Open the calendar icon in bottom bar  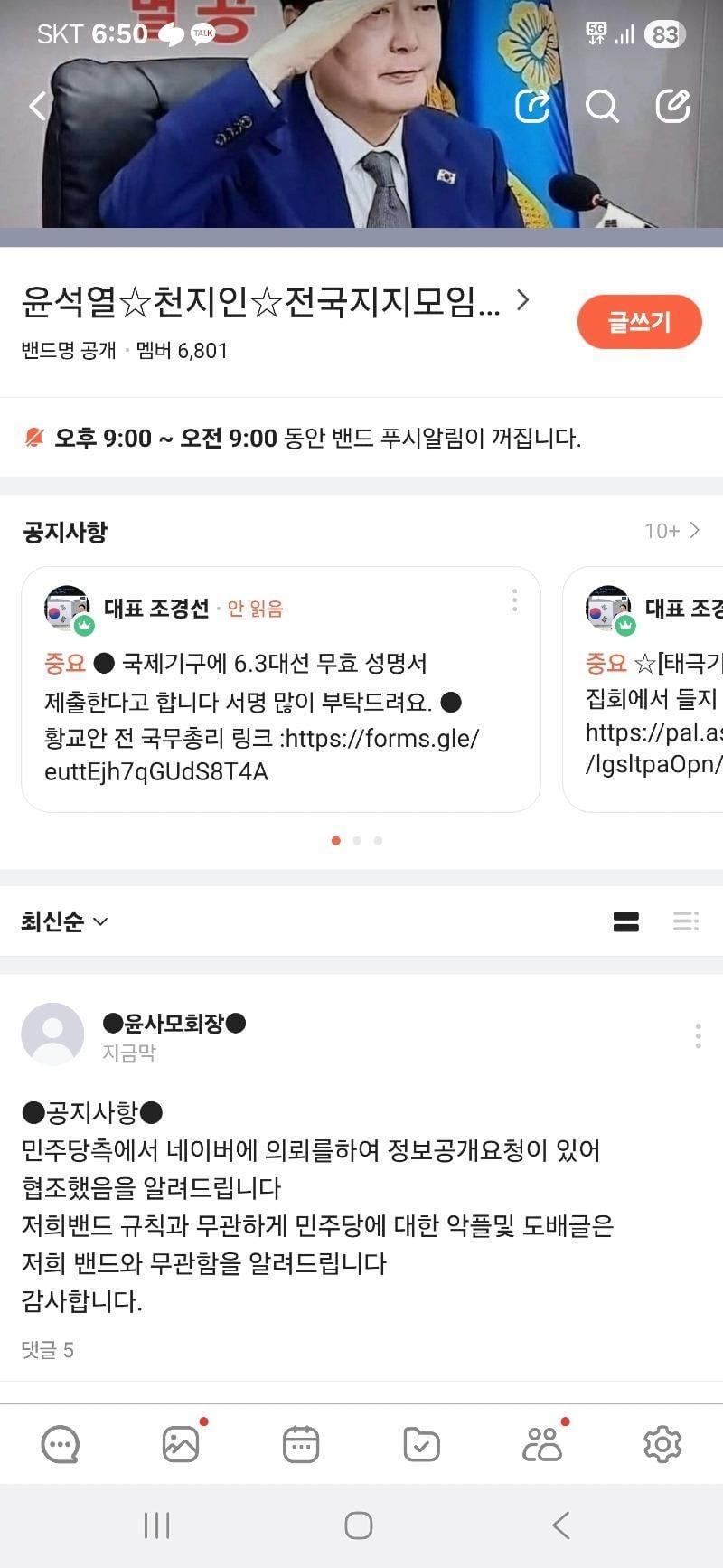(x=300, y=1444)
